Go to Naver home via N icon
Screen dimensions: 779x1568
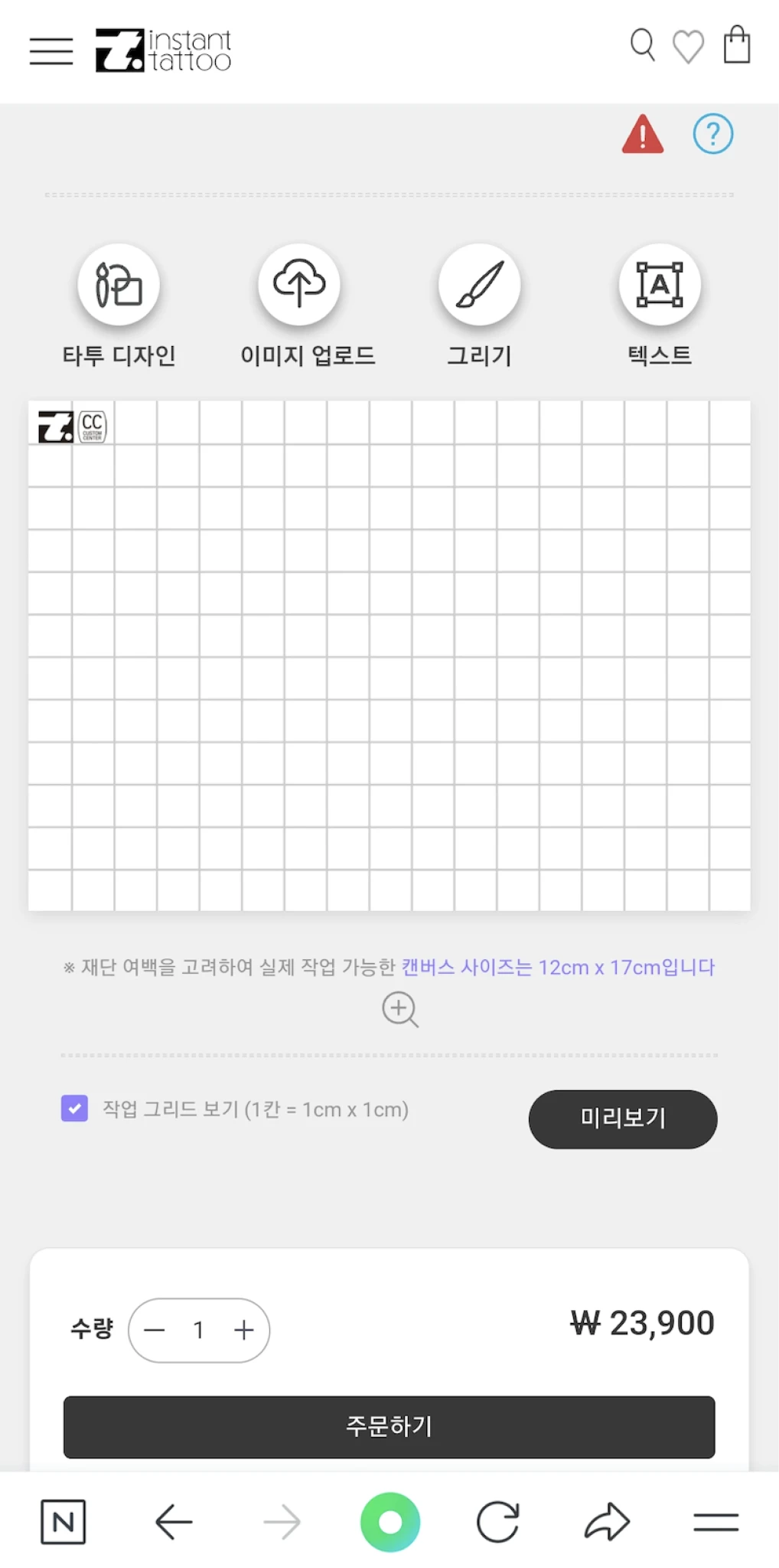click(63, 1522)
